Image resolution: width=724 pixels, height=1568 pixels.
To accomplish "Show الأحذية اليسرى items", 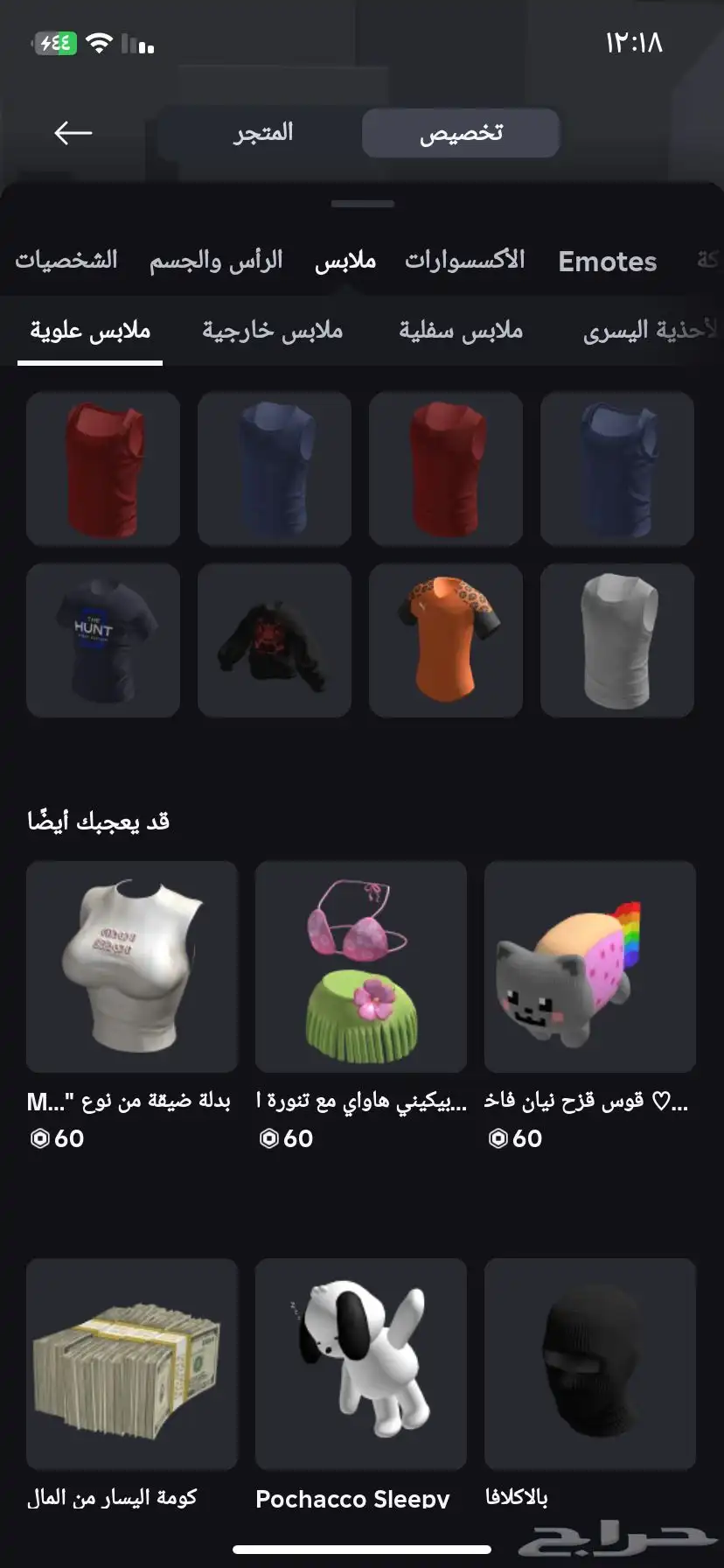I will click(x=651, y=331).
